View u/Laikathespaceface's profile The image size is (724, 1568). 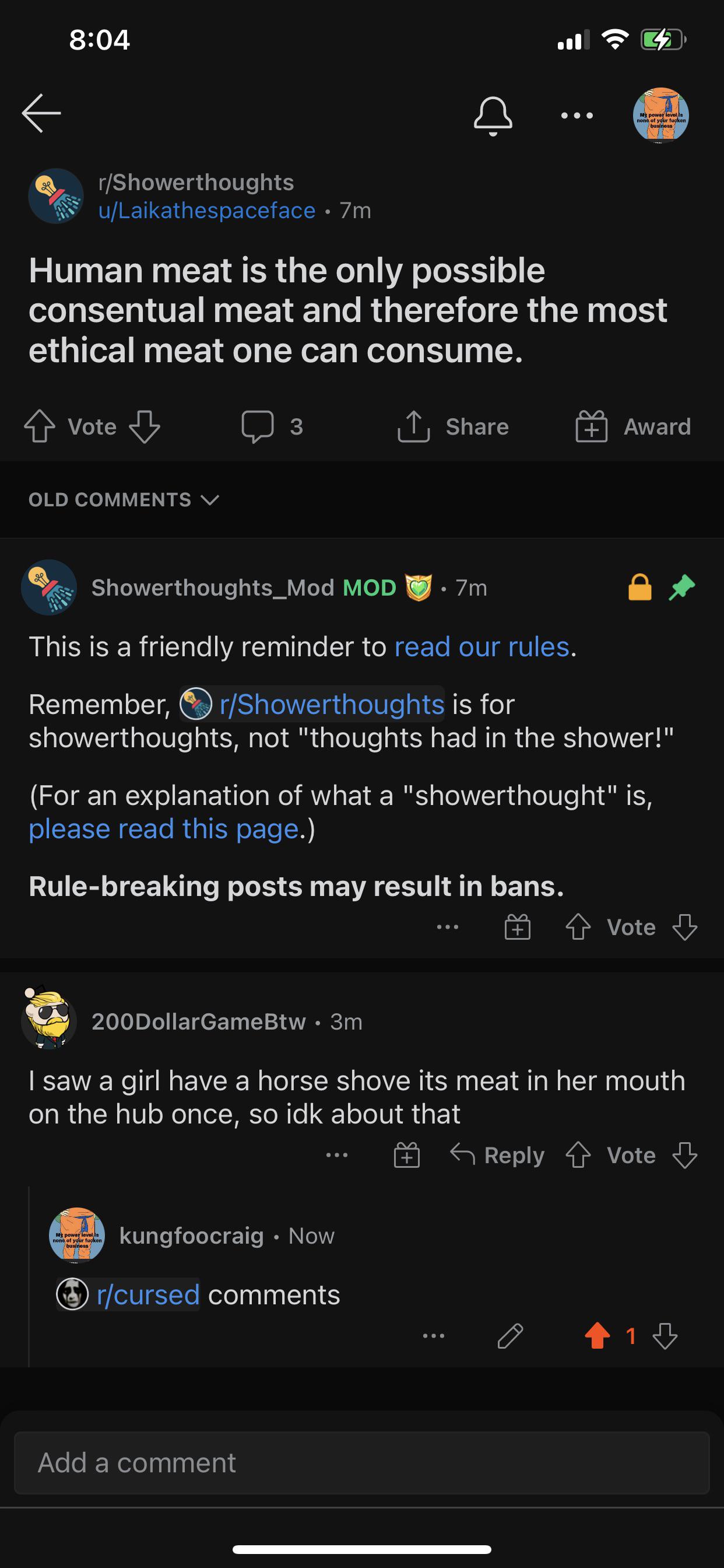pyautogui.click(x=207, y=211)
